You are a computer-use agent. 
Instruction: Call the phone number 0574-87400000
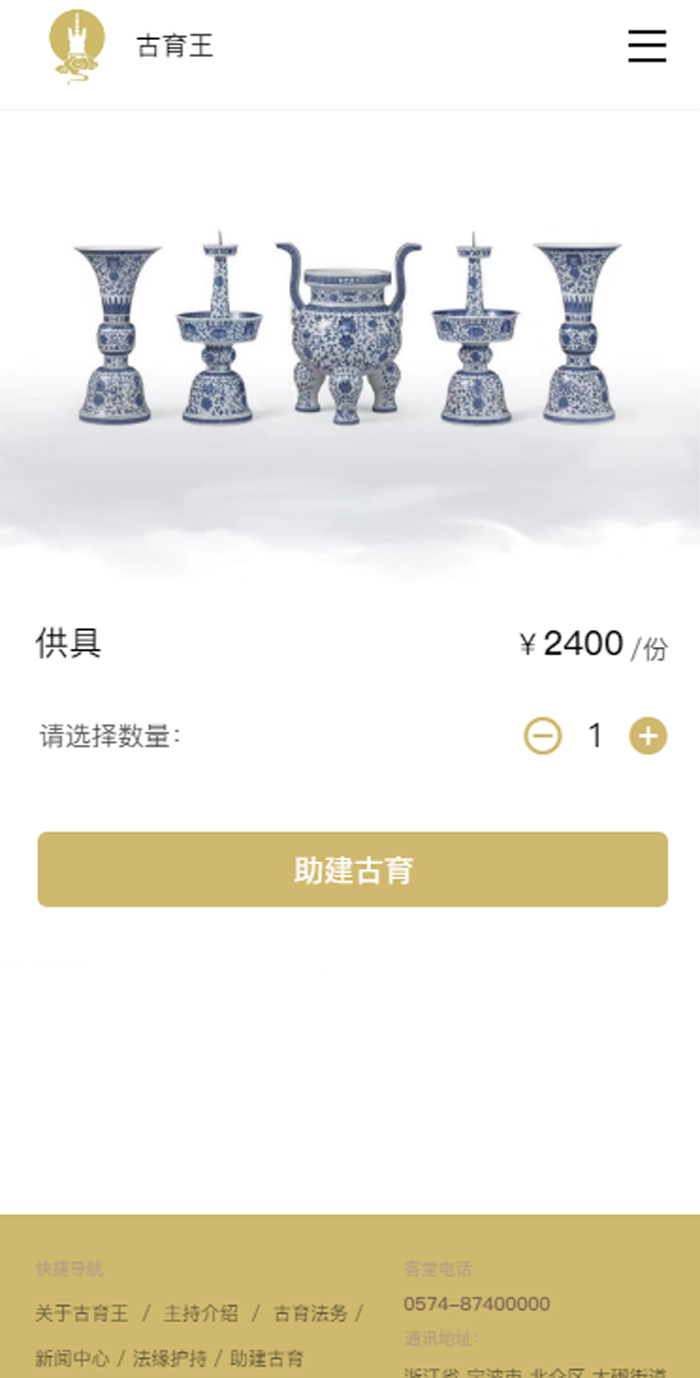click(x=477, y=1304)
